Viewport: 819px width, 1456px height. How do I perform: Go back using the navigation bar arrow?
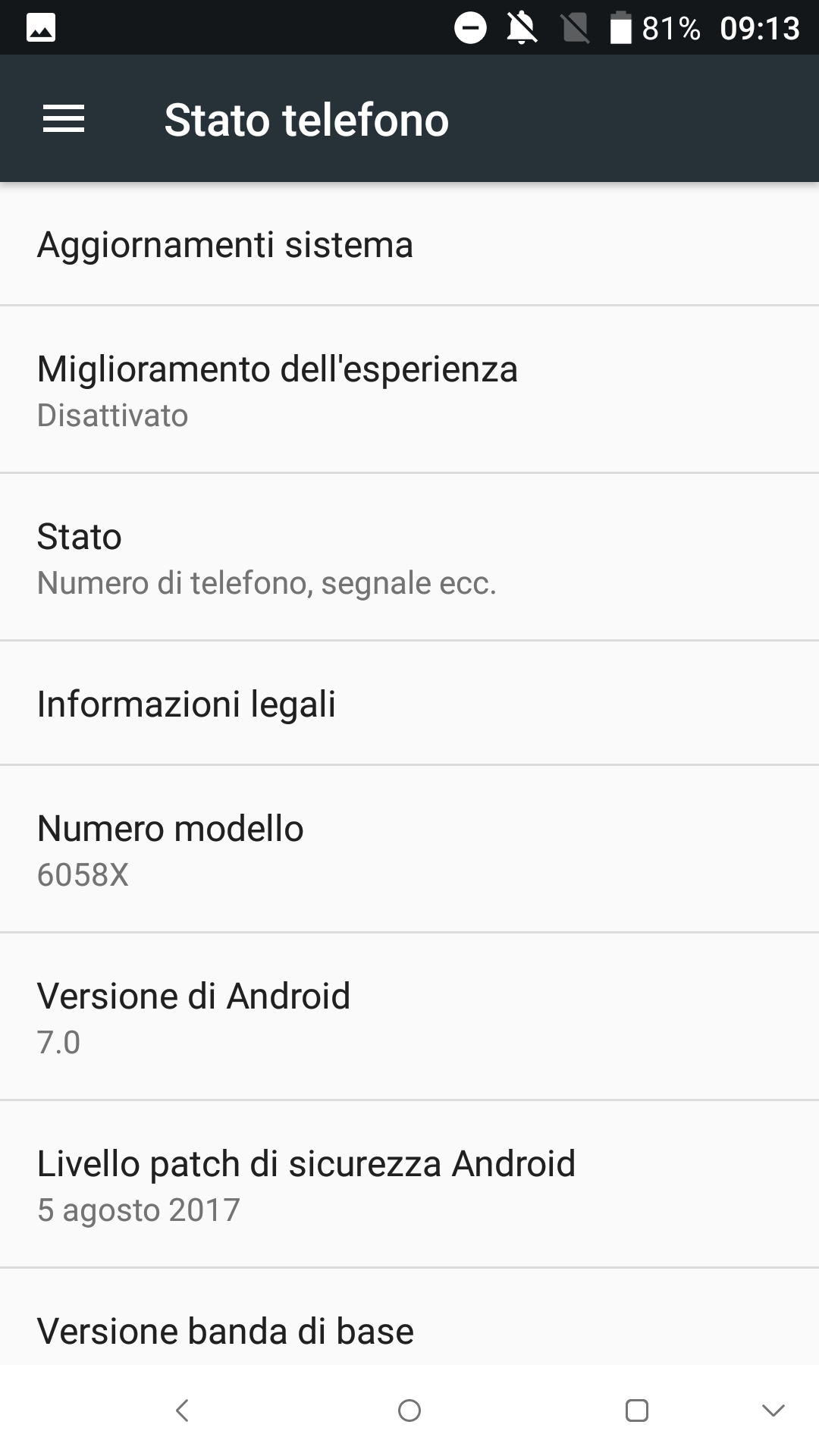click(x=182, y=1410)
